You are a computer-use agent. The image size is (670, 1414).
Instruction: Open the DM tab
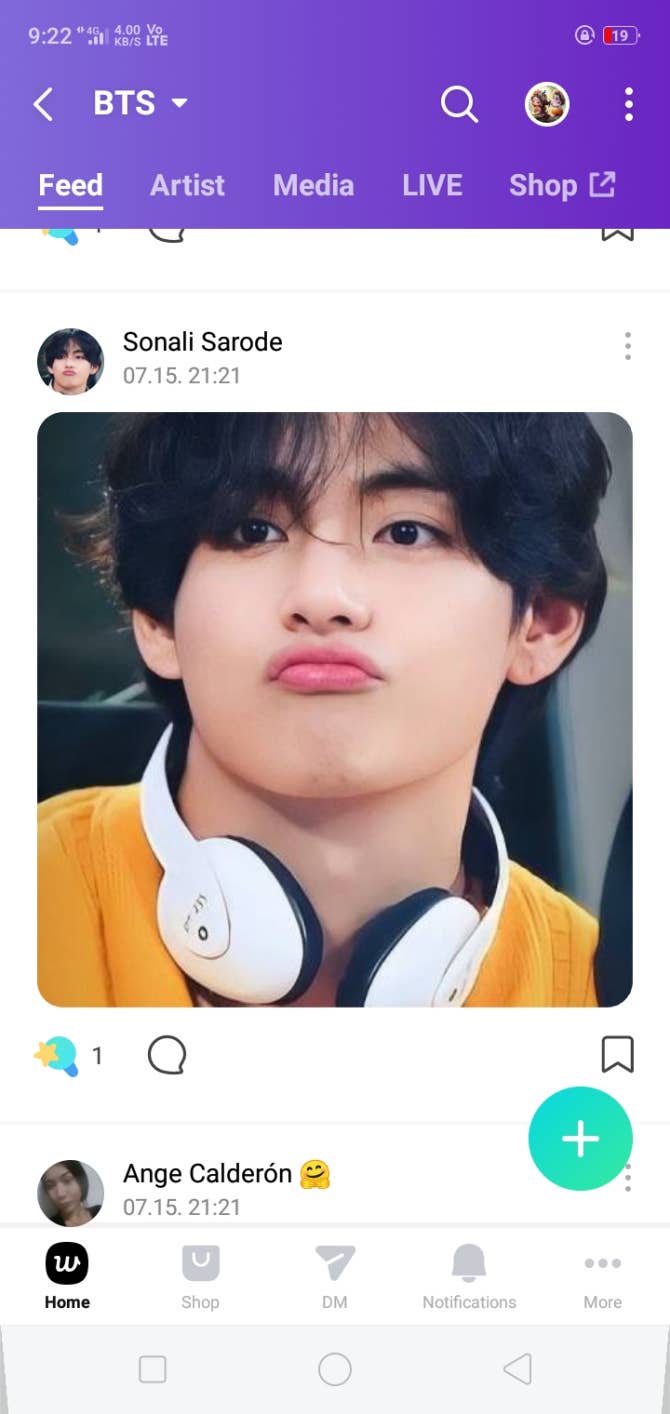click(x=334, y=1277)
